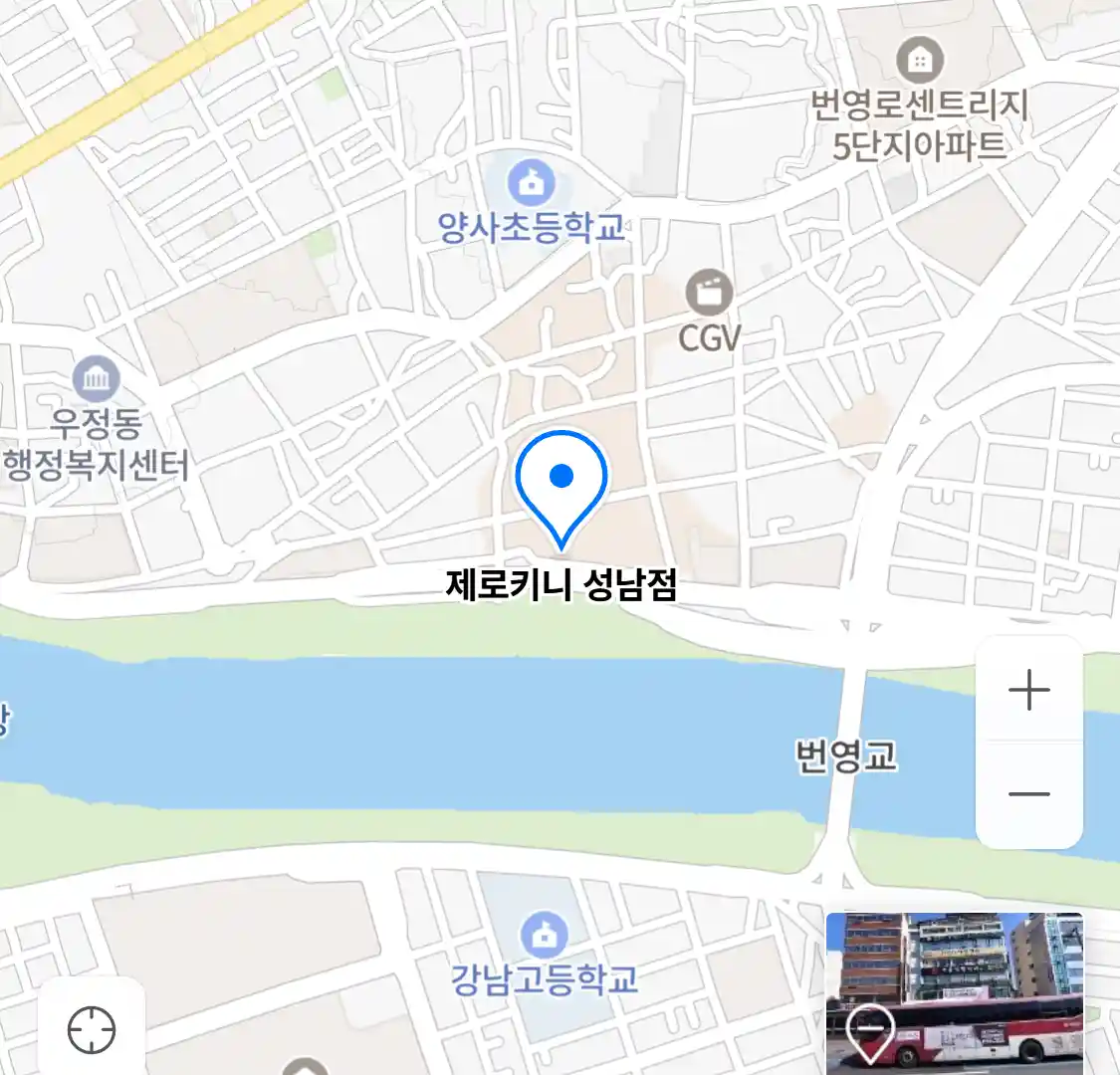Zoom in on the map
The image size is (1120, 1075).
click(x=1028, y=690)
